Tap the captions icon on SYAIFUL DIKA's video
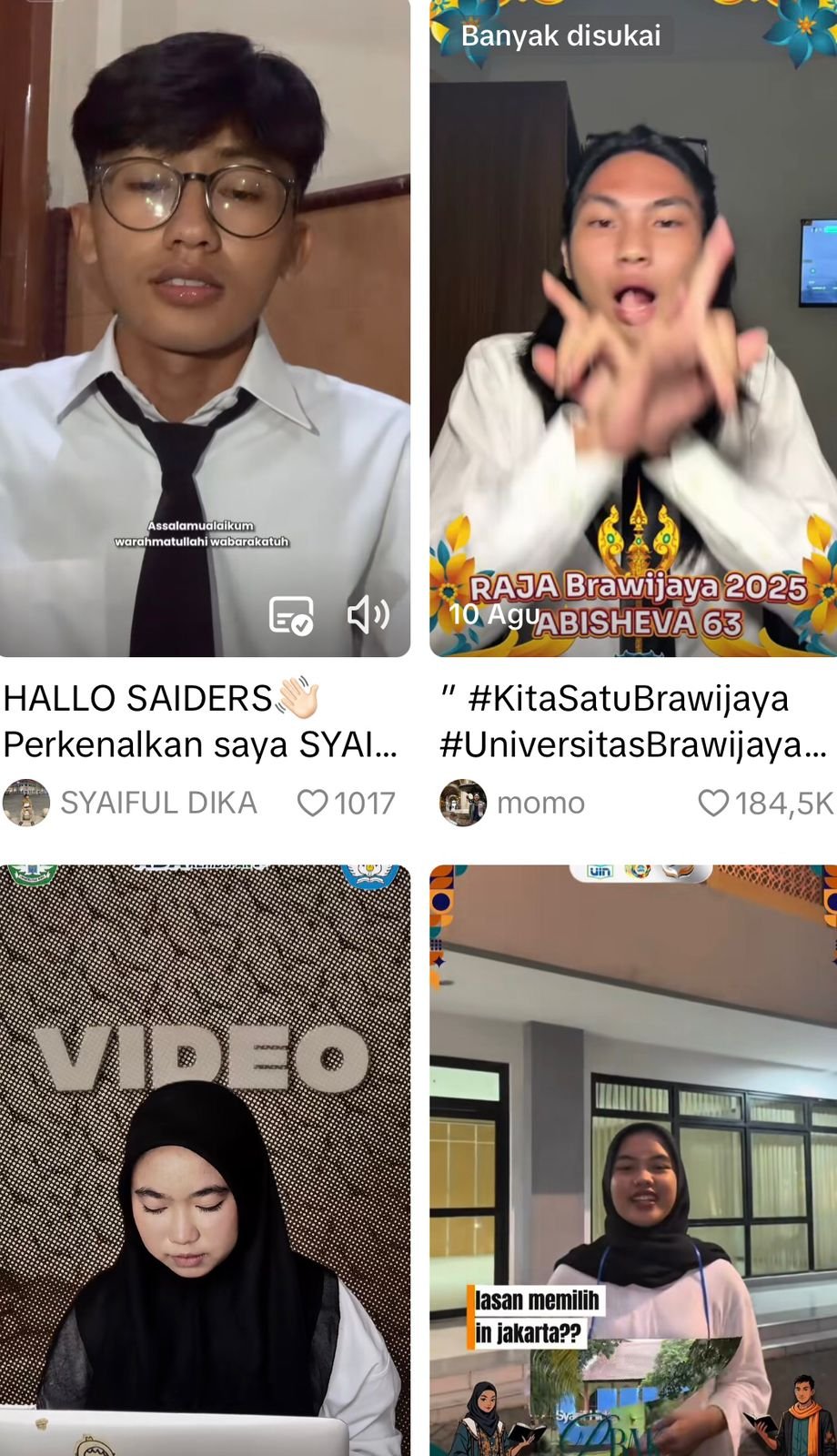Screen dimensions: 837x1456 pos(291,615)
